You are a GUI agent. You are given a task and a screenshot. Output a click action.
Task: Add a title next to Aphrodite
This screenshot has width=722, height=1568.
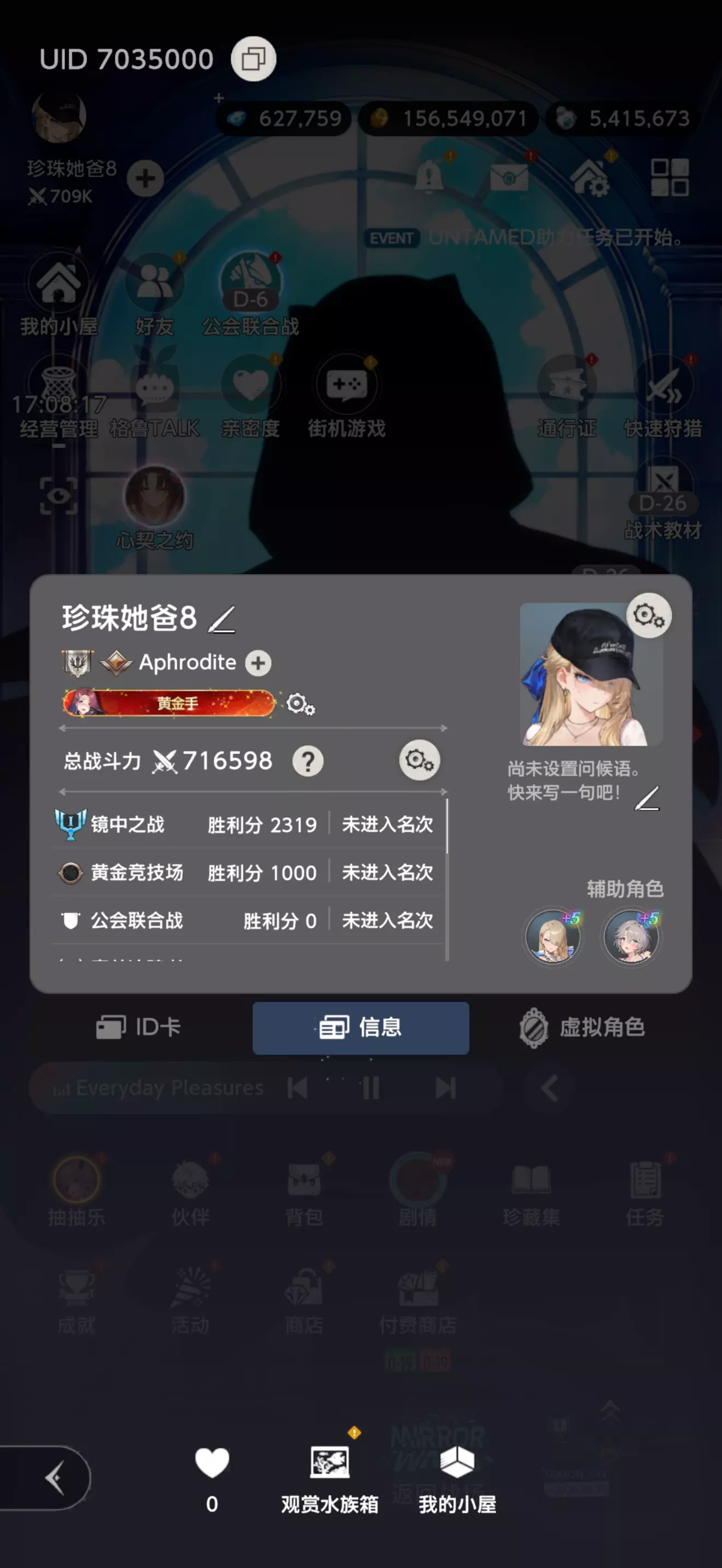[x=258, y=663]
